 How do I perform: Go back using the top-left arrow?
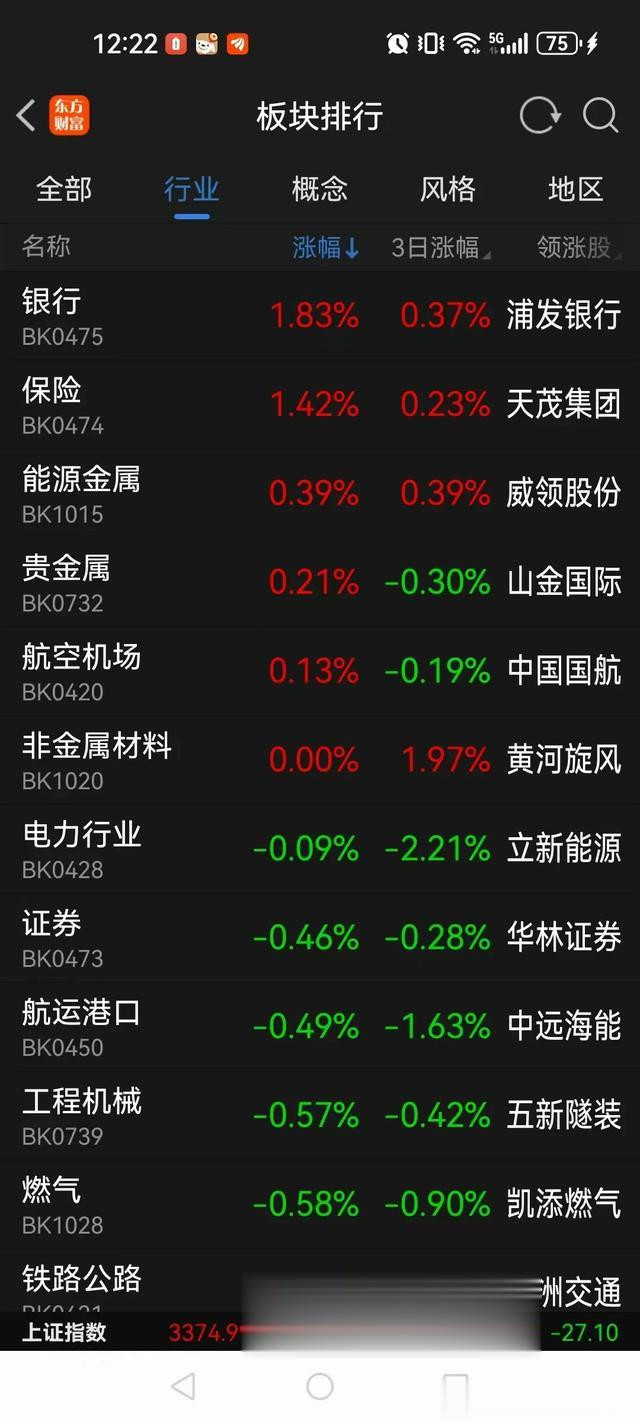[x=26, y=116]
